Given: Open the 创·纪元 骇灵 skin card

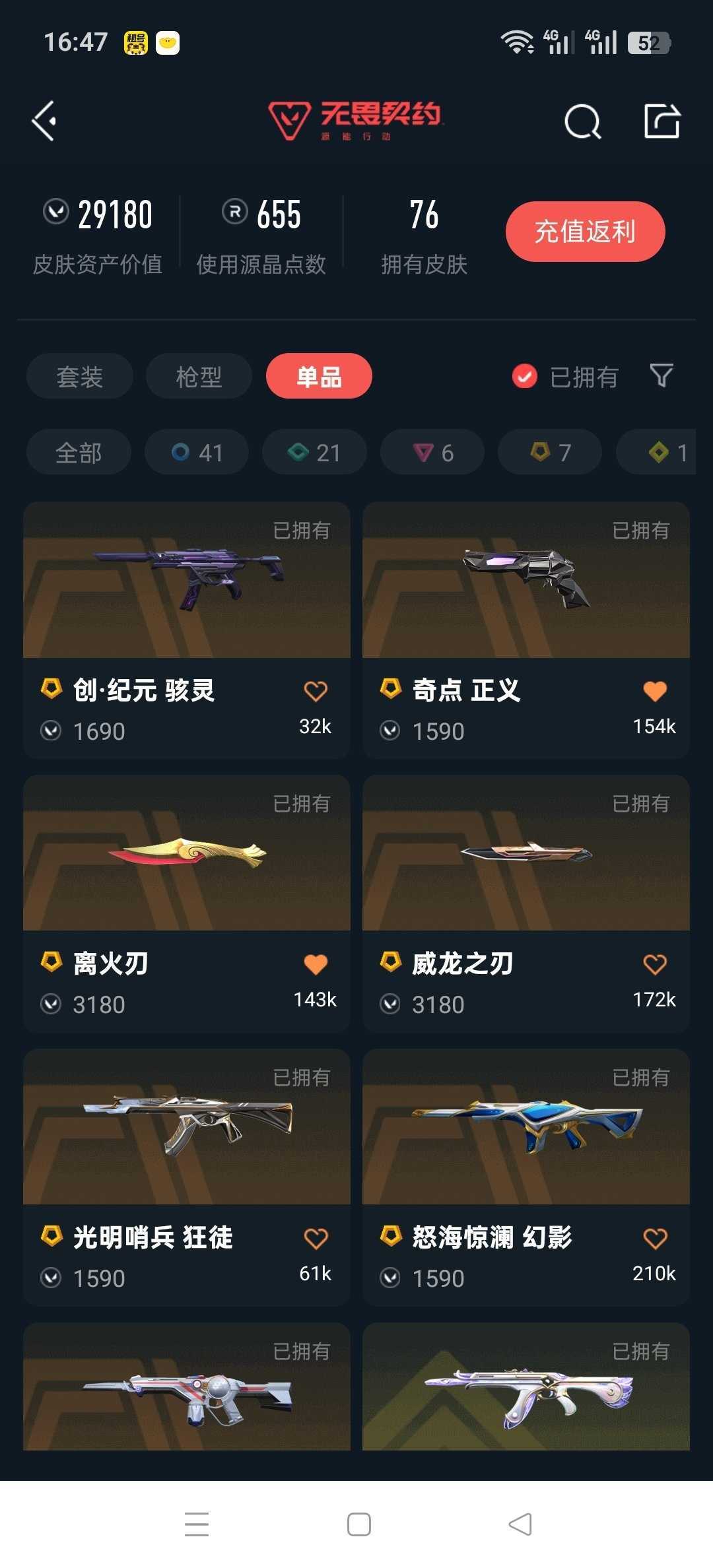Looking at the screenshot, I should coord(187,630).
